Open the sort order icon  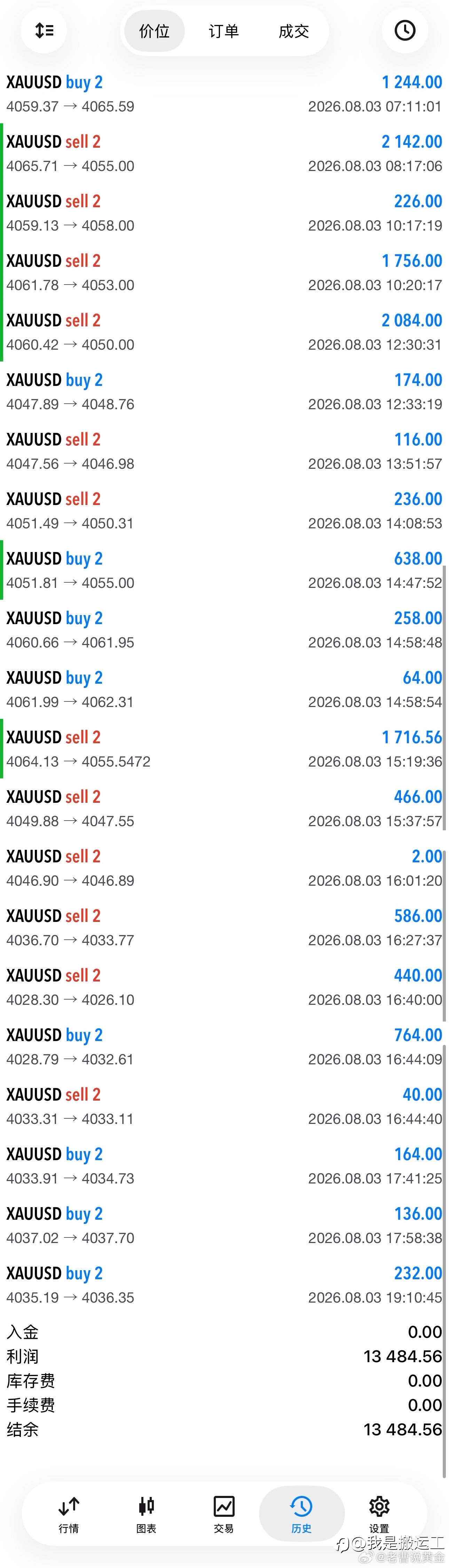pos(44,30)
